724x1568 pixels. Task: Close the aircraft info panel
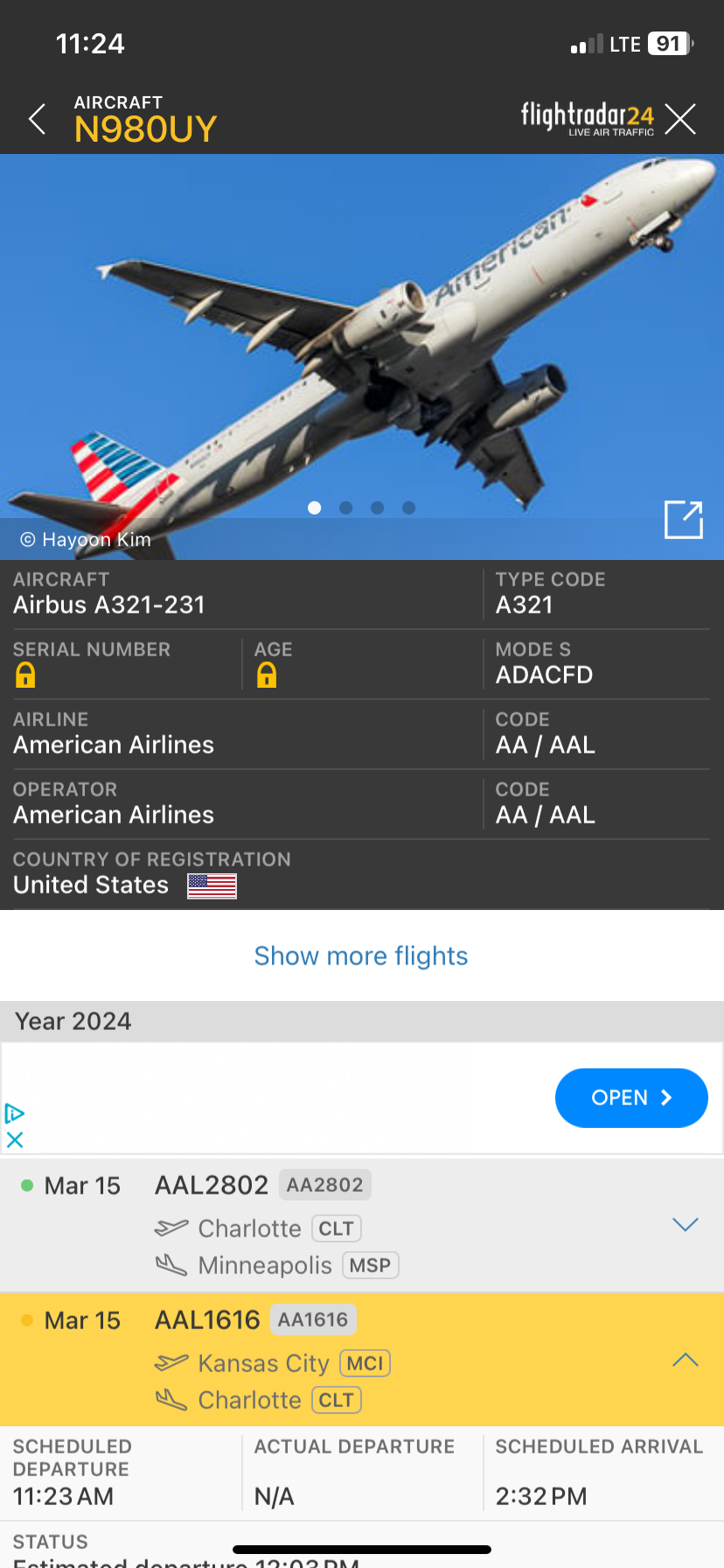point(679,119)
